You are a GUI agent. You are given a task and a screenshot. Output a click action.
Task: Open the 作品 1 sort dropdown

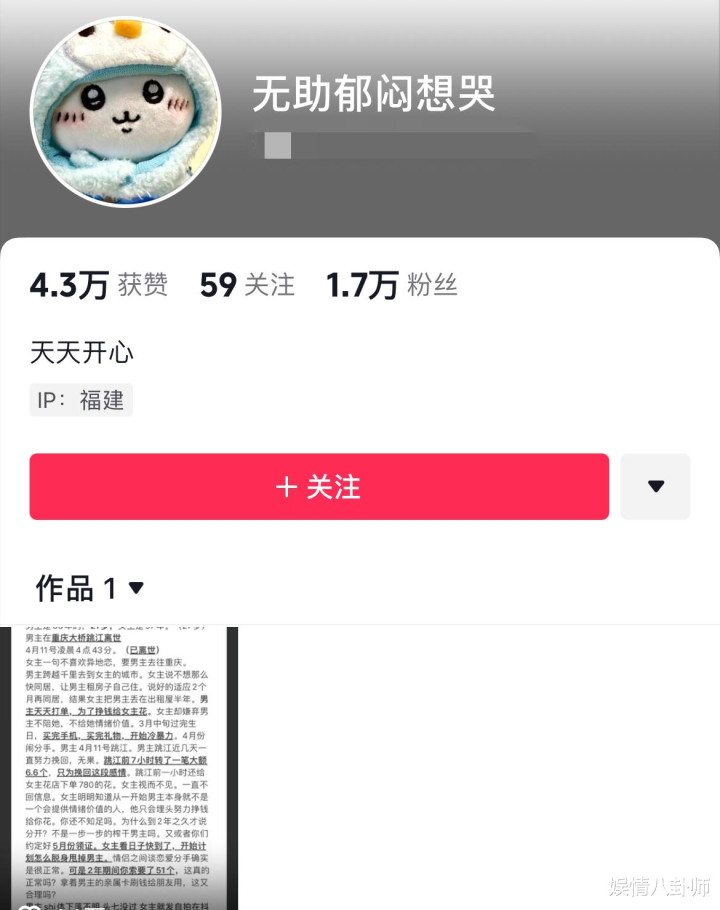pos(90,588)
